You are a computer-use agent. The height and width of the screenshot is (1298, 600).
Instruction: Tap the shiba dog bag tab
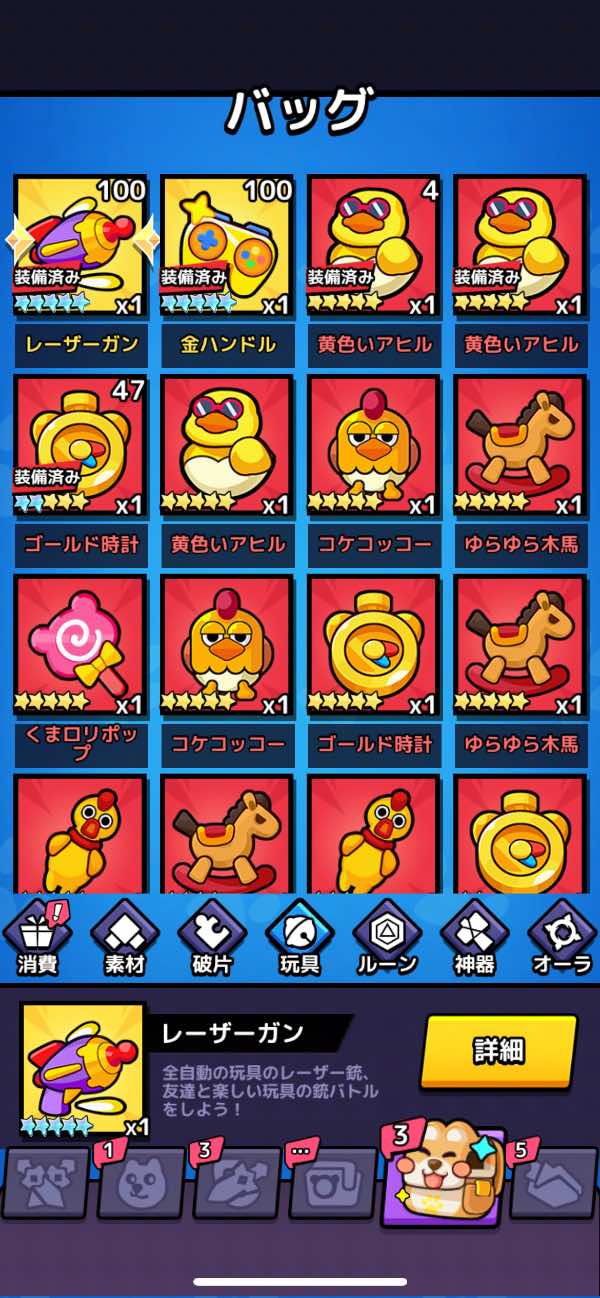(440, 1175)
